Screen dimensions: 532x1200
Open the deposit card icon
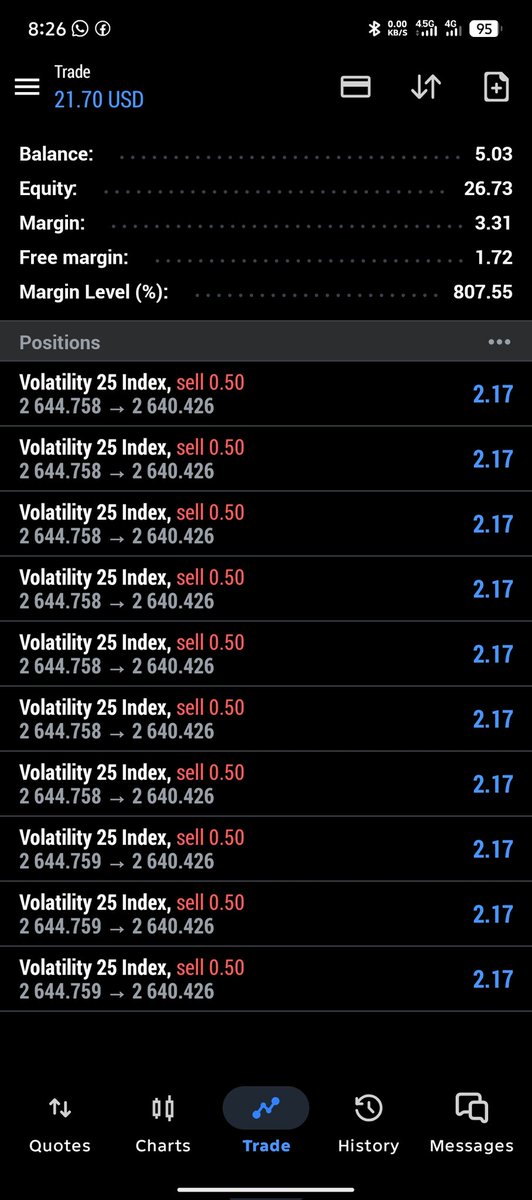click(356, 87)
